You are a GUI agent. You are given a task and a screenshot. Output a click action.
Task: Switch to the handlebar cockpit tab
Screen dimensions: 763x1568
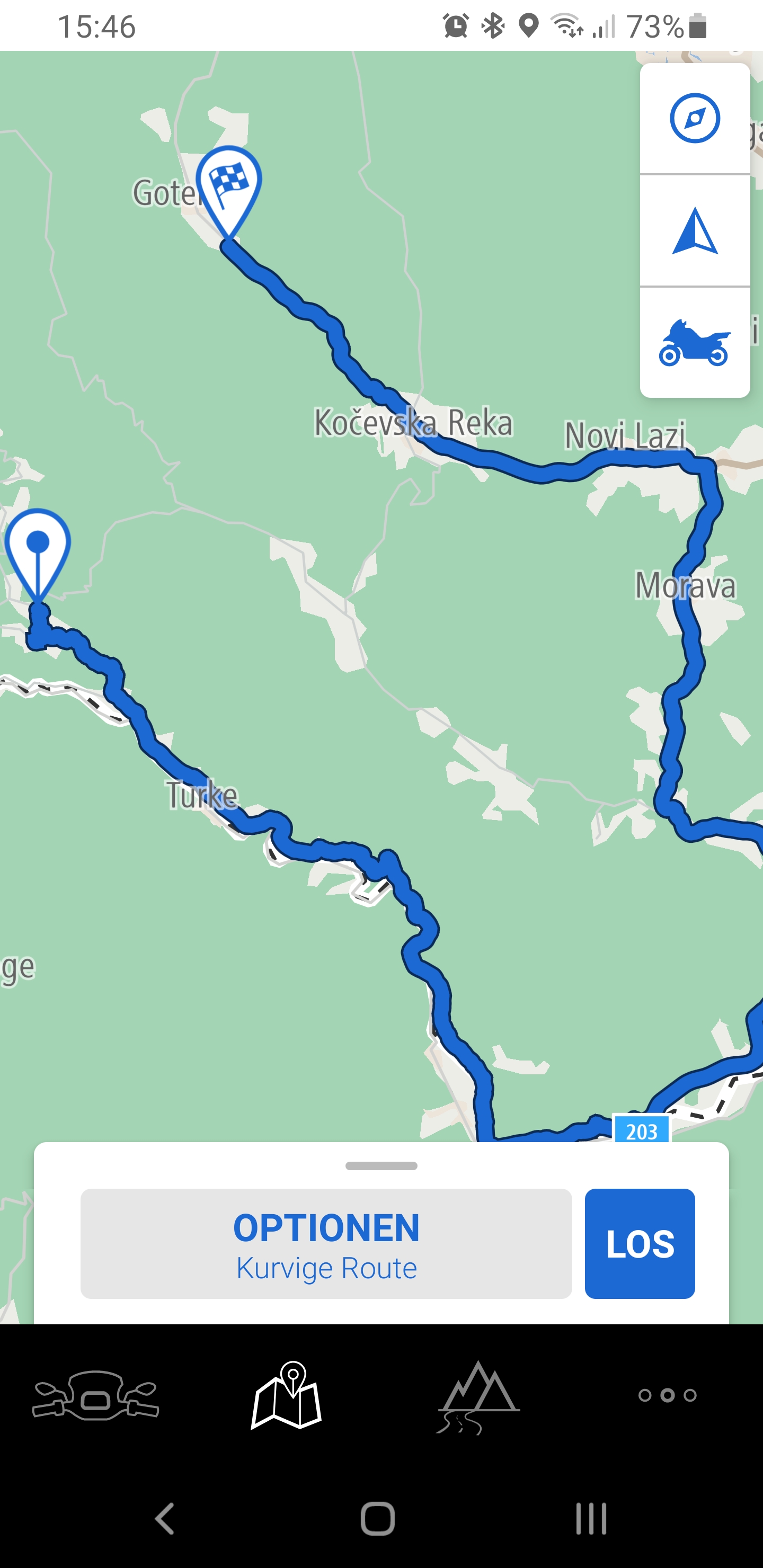tap(95, 1395)
